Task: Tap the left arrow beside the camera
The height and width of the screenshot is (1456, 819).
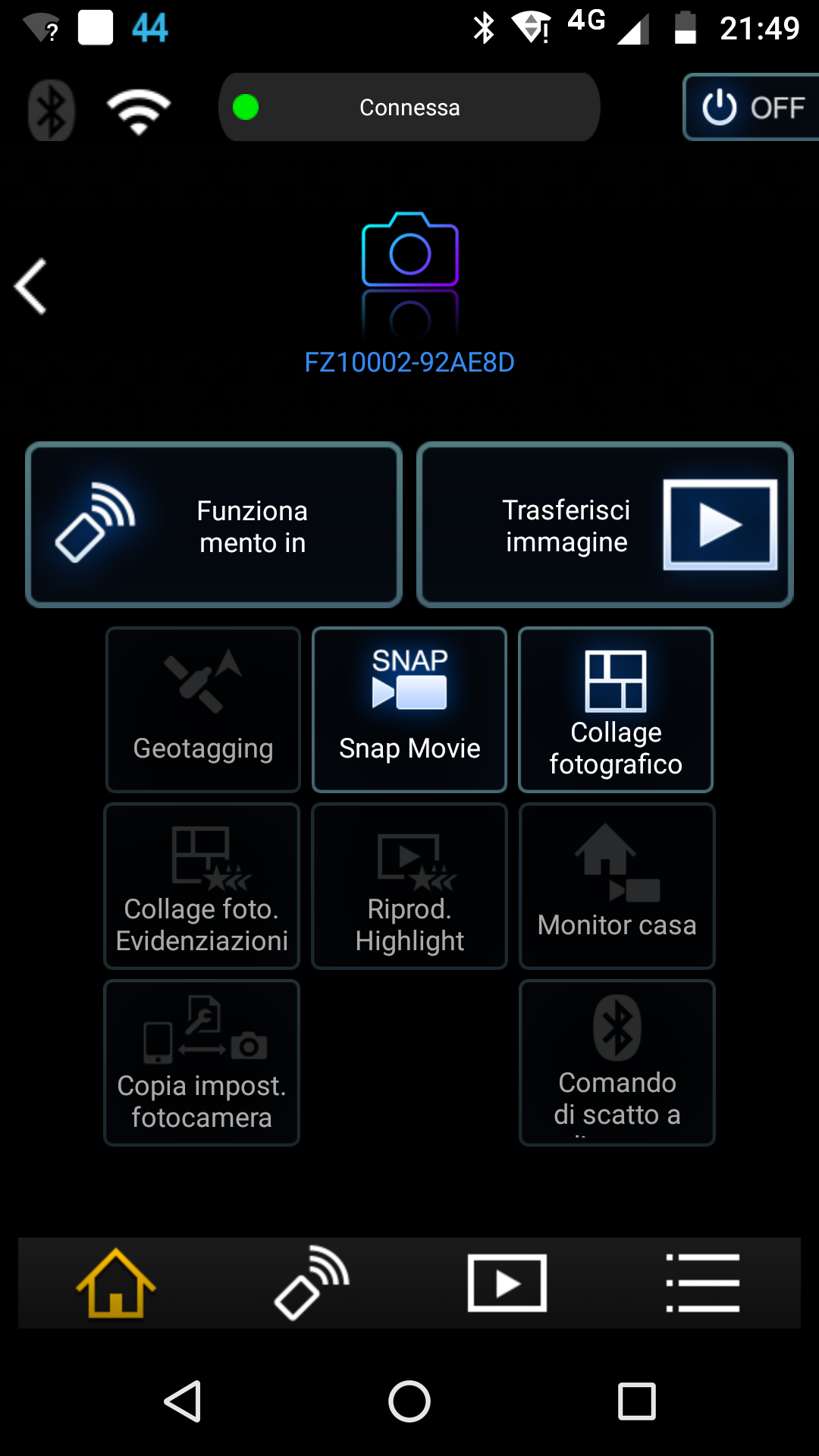Action: click(32, 287)
